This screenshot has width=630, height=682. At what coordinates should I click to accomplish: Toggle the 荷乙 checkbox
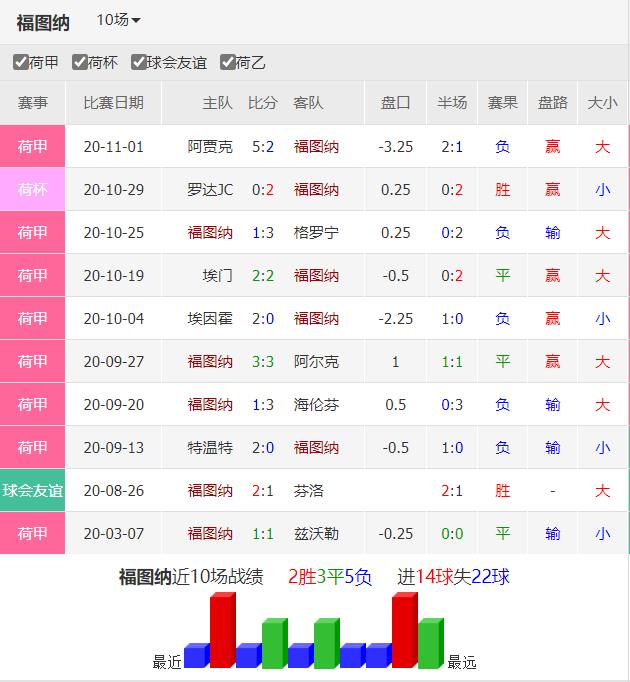click(228, 62)
